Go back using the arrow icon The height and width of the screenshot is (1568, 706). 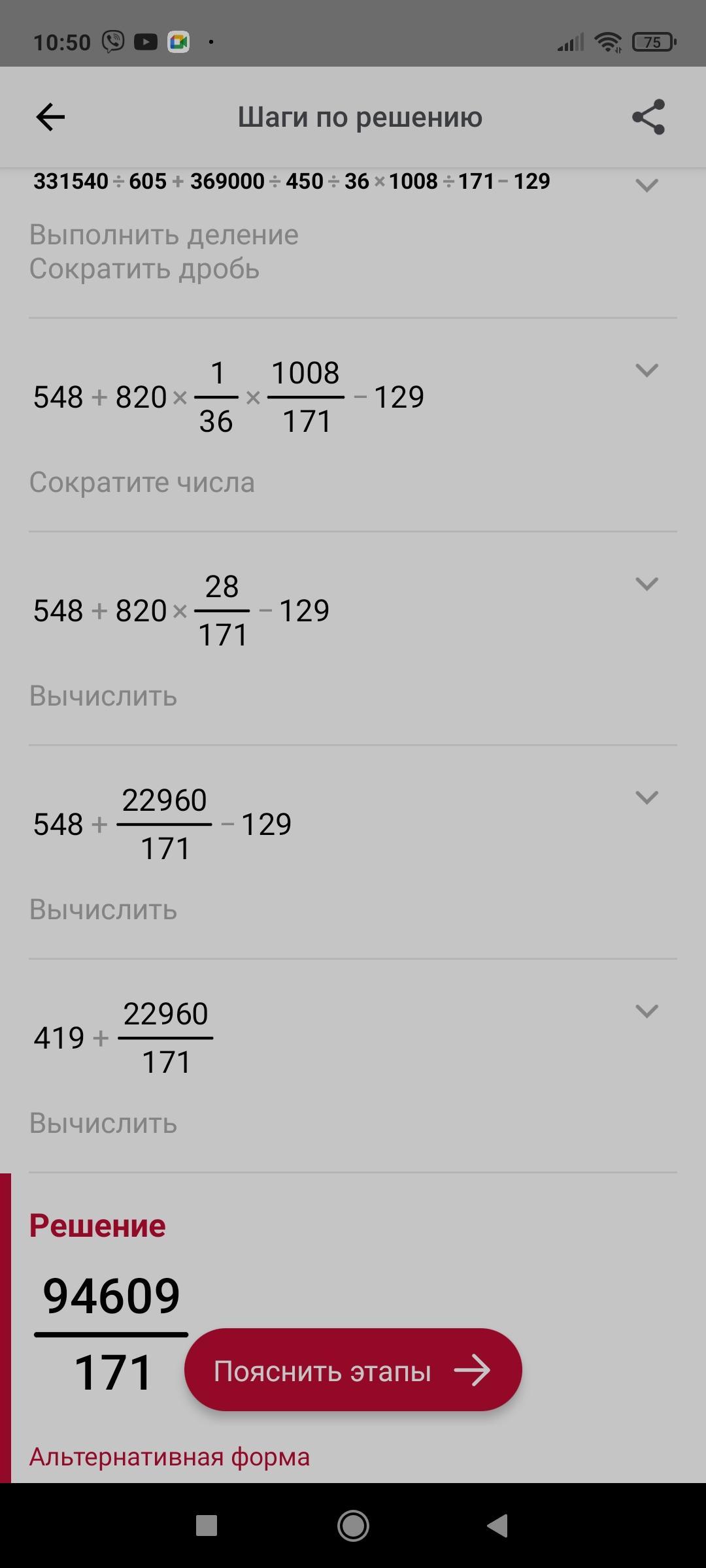tap(50, 118)
